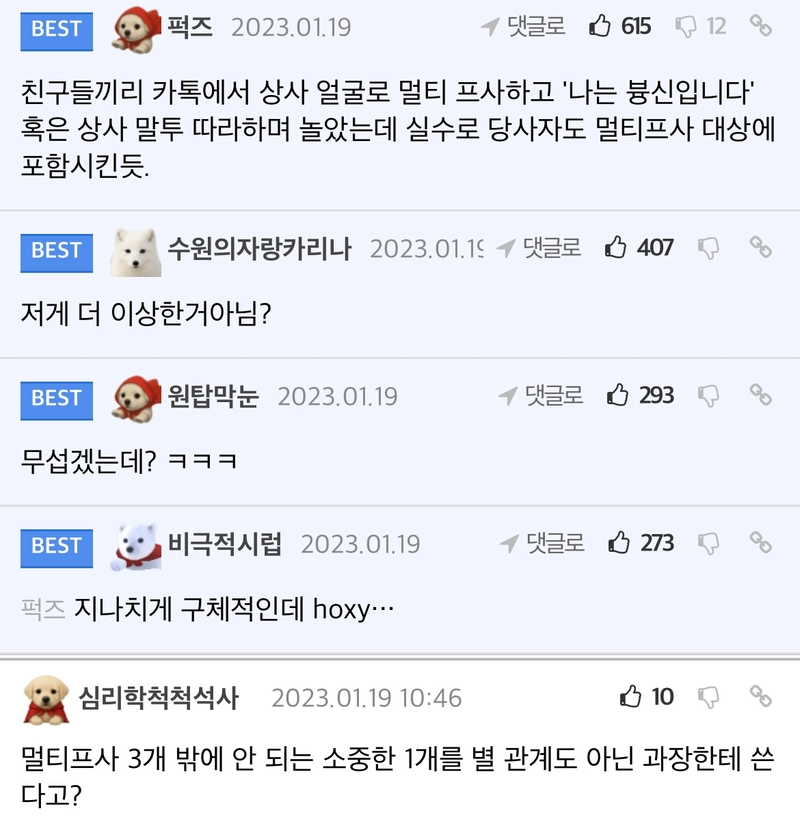The height and width of the screenshot is (835, 800).
Task: Open 심리학척척석사's user profile
Action: (x=160, y=697)
